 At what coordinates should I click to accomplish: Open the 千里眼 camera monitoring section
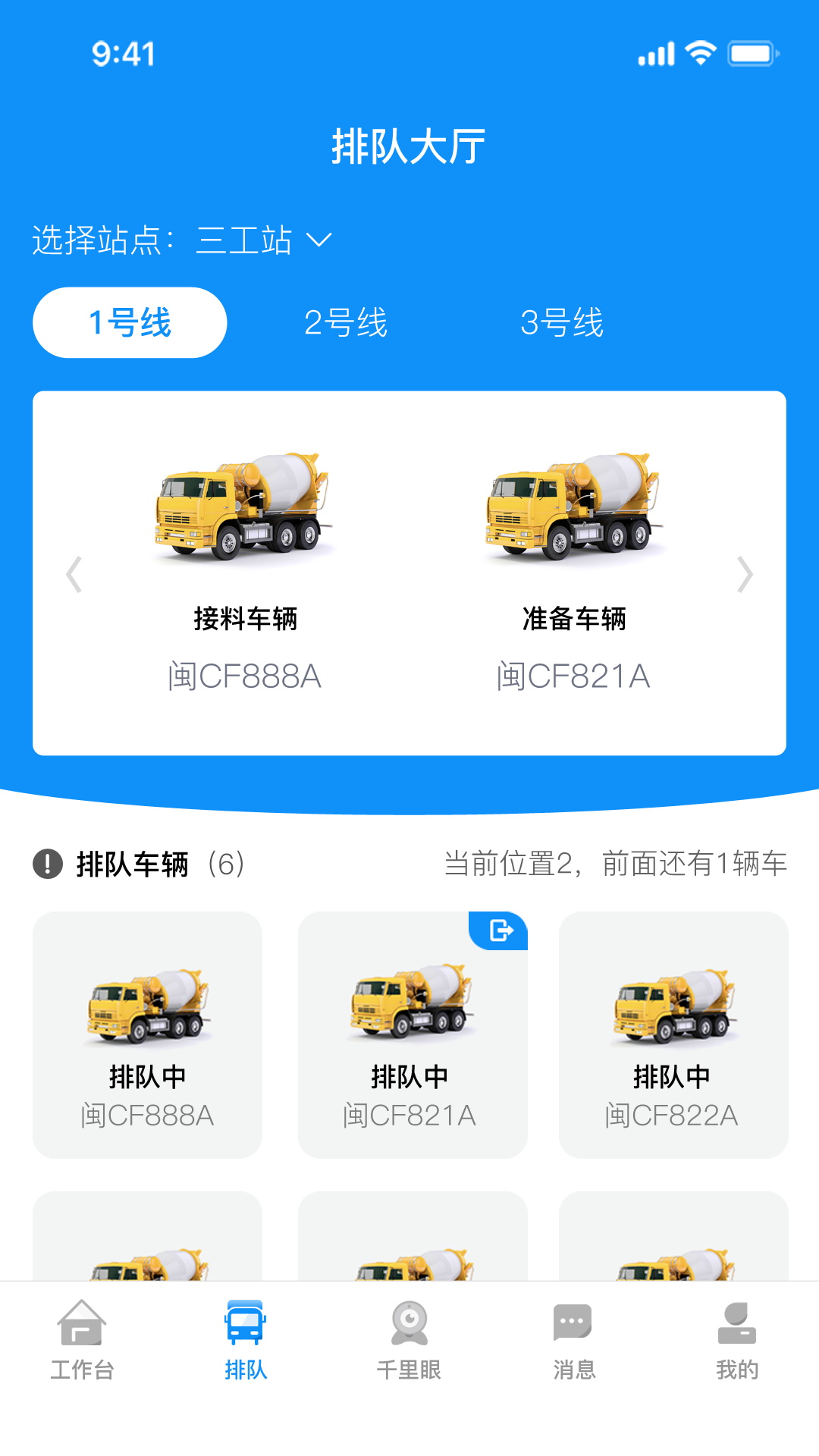tap(409, 1342)
